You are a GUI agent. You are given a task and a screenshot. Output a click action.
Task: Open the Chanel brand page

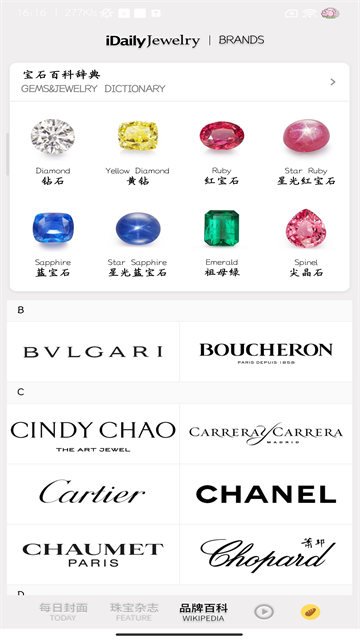pyautogui.click(x=266, y=494)
